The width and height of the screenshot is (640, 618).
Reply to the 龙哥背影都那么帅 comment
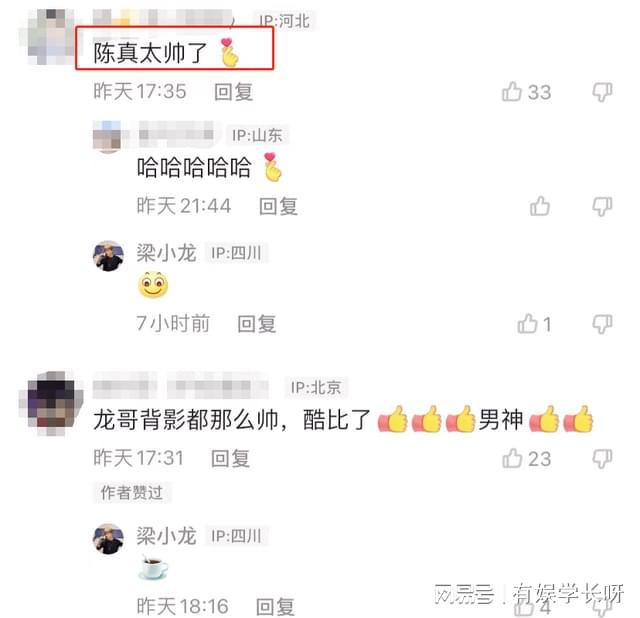tap(230, 458)
